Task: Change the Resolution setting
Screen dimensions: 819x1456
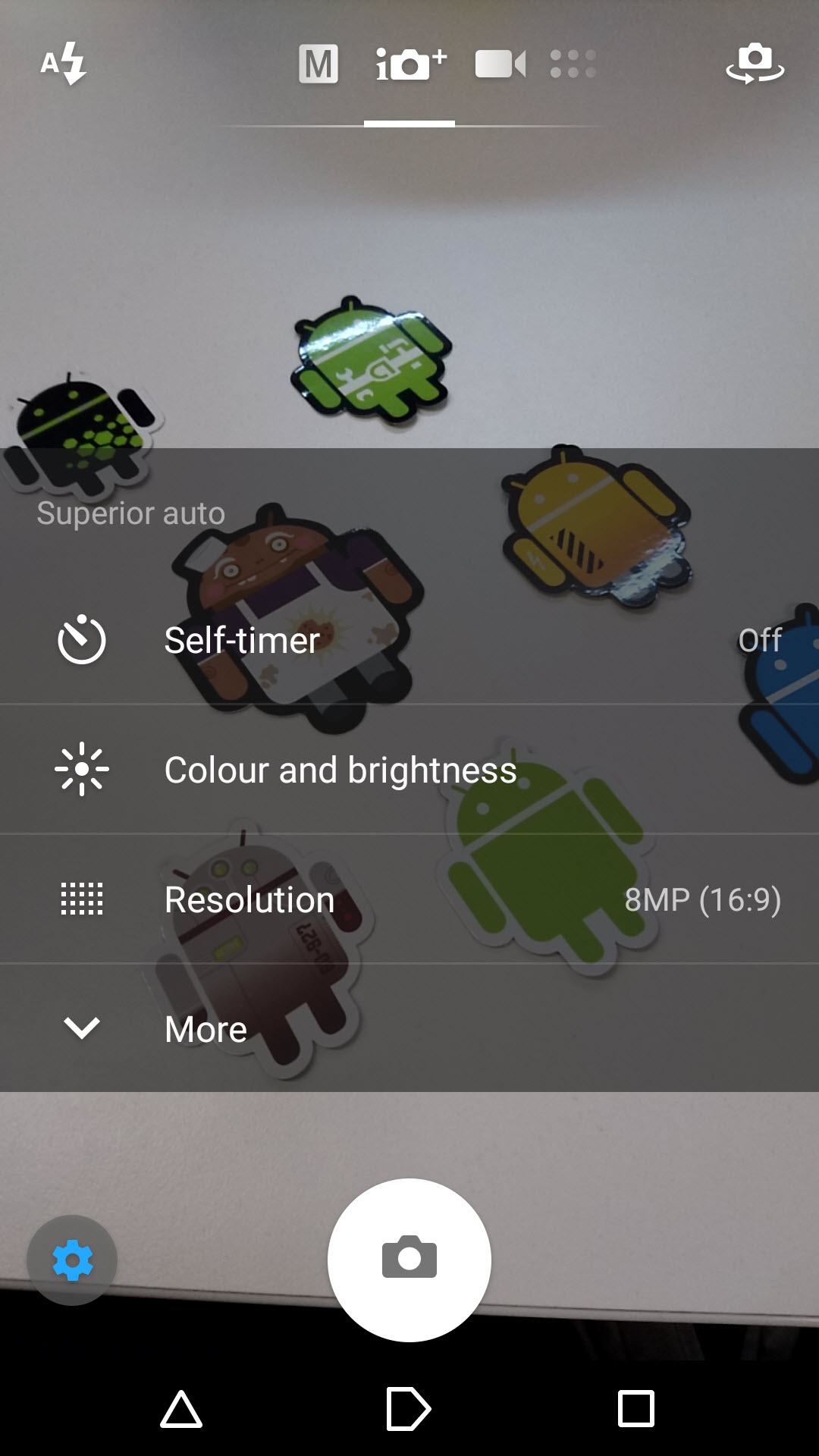Action: 409,899
